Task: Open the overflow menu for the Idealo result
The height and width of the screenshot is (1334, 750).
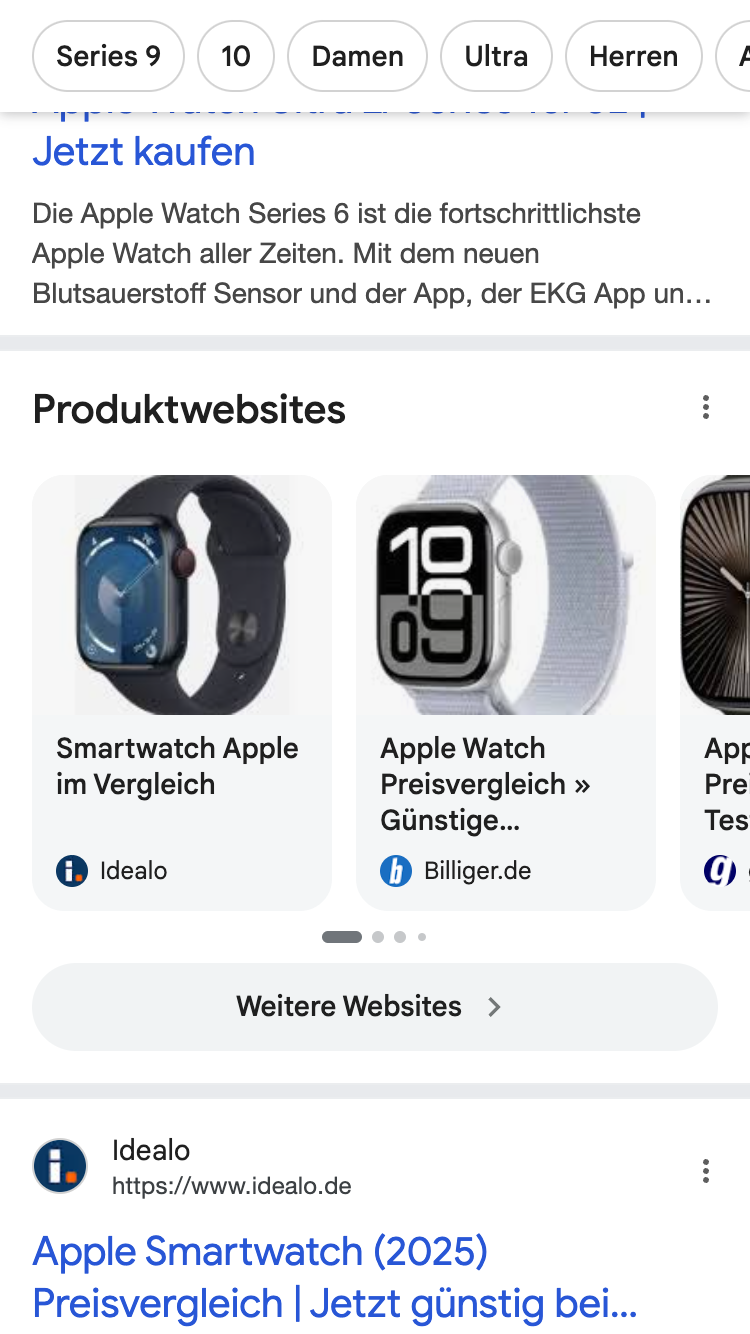Action: (706, 1171)
